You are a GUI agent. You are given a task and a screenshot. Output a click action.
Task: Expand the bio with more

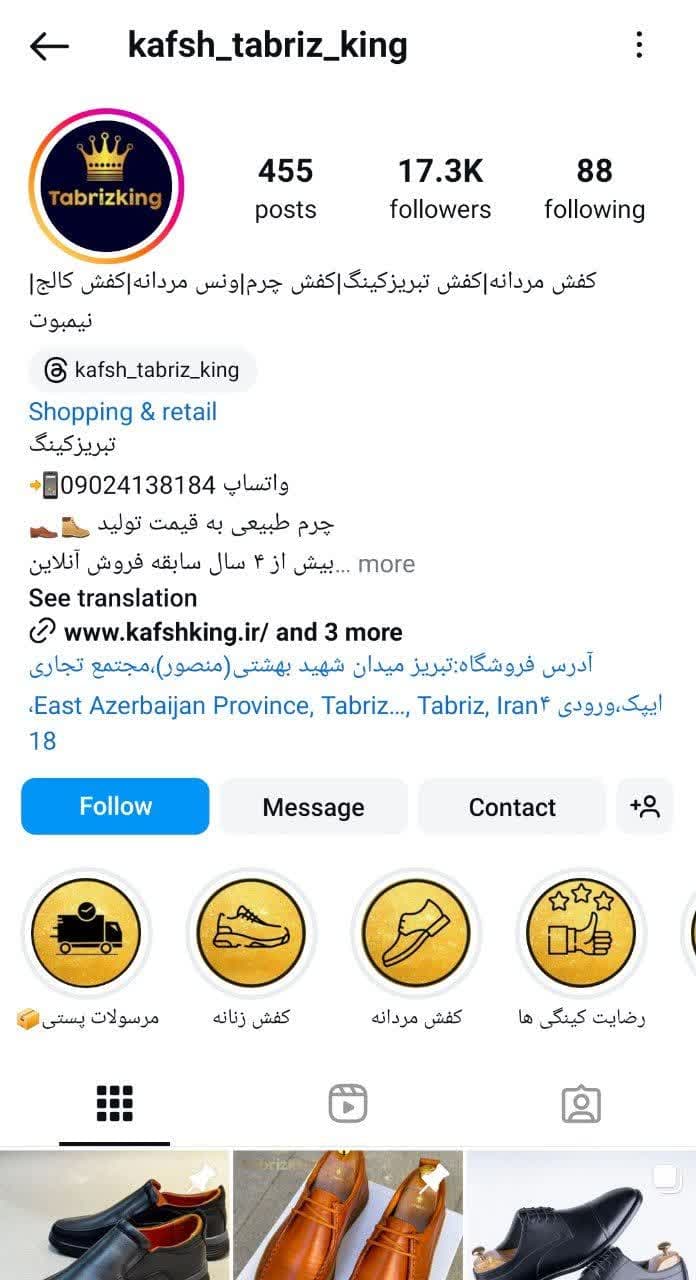386,564
